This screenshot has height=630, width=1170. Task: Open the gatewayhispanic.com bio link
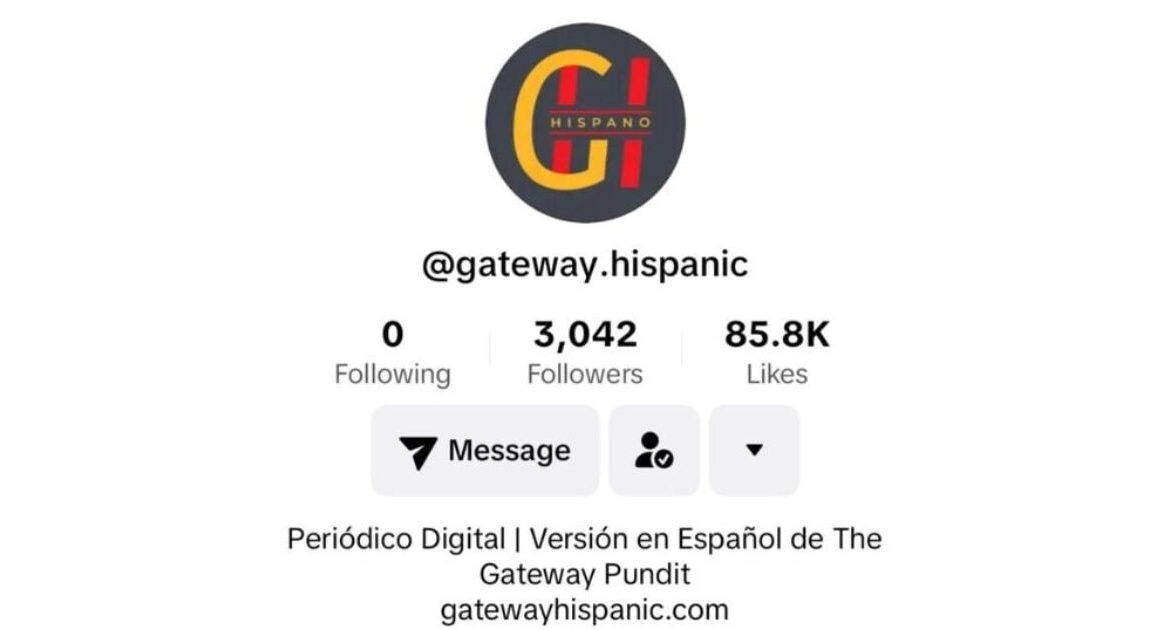tap(584, 609)
